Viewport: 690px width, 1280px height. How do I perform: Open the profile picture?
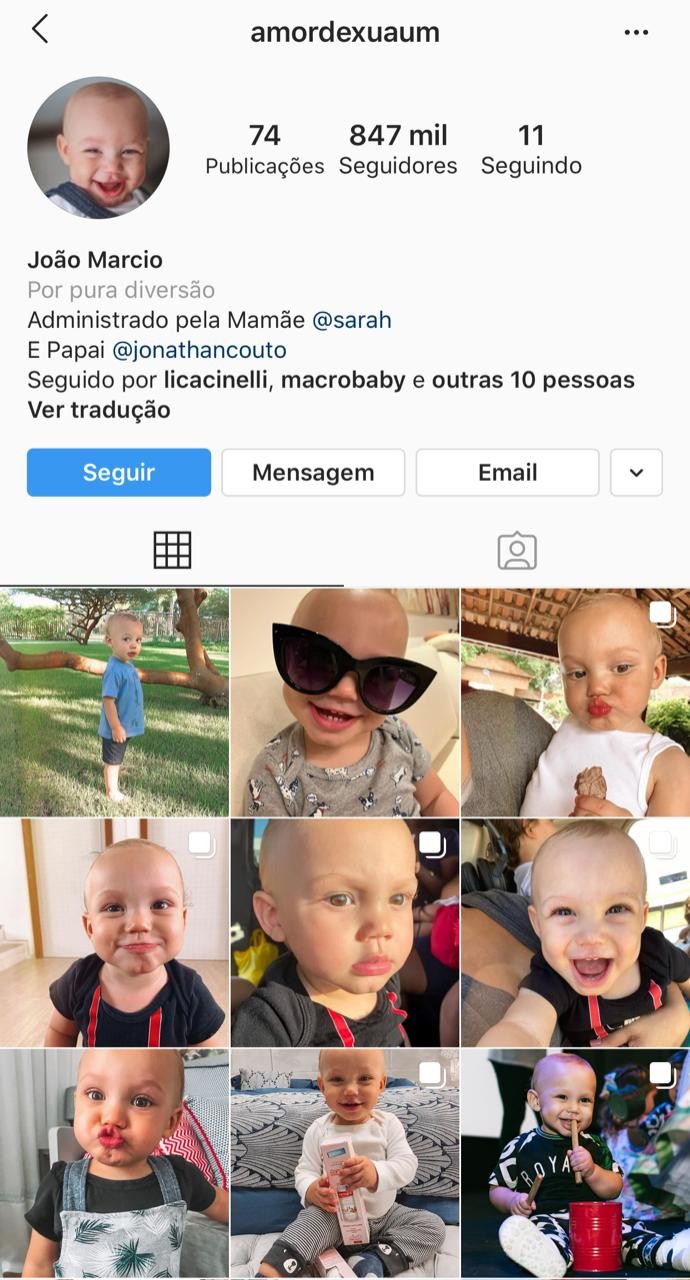pyautogui.click(x=98, y=148)
